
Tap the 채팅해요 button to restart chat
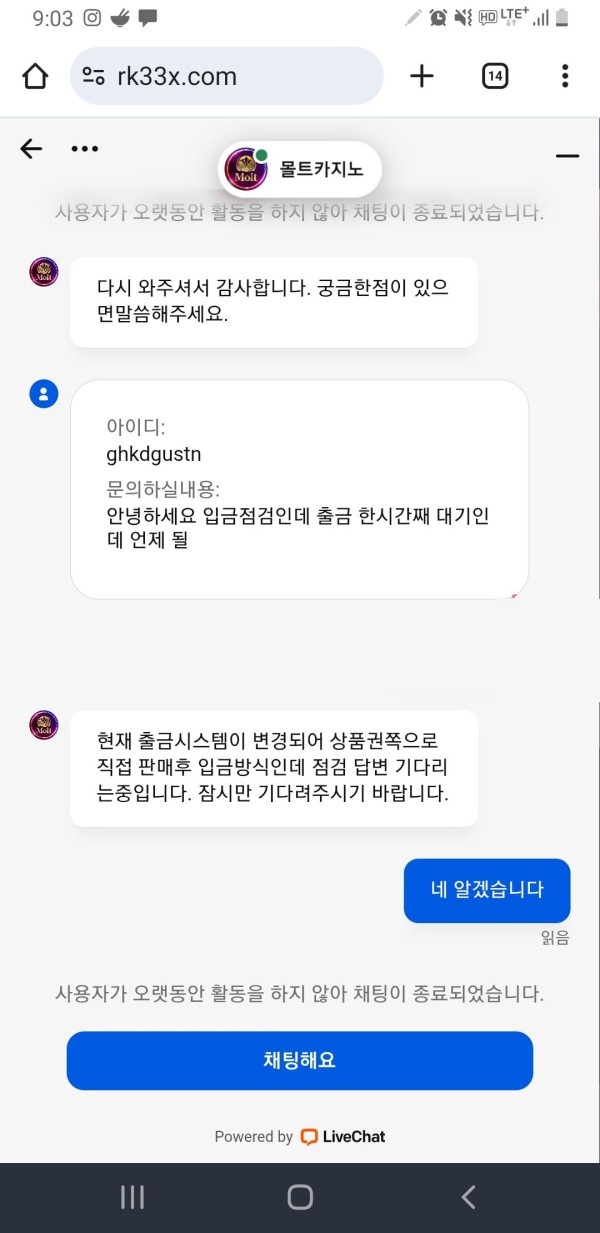click(x=300, y=1061)
